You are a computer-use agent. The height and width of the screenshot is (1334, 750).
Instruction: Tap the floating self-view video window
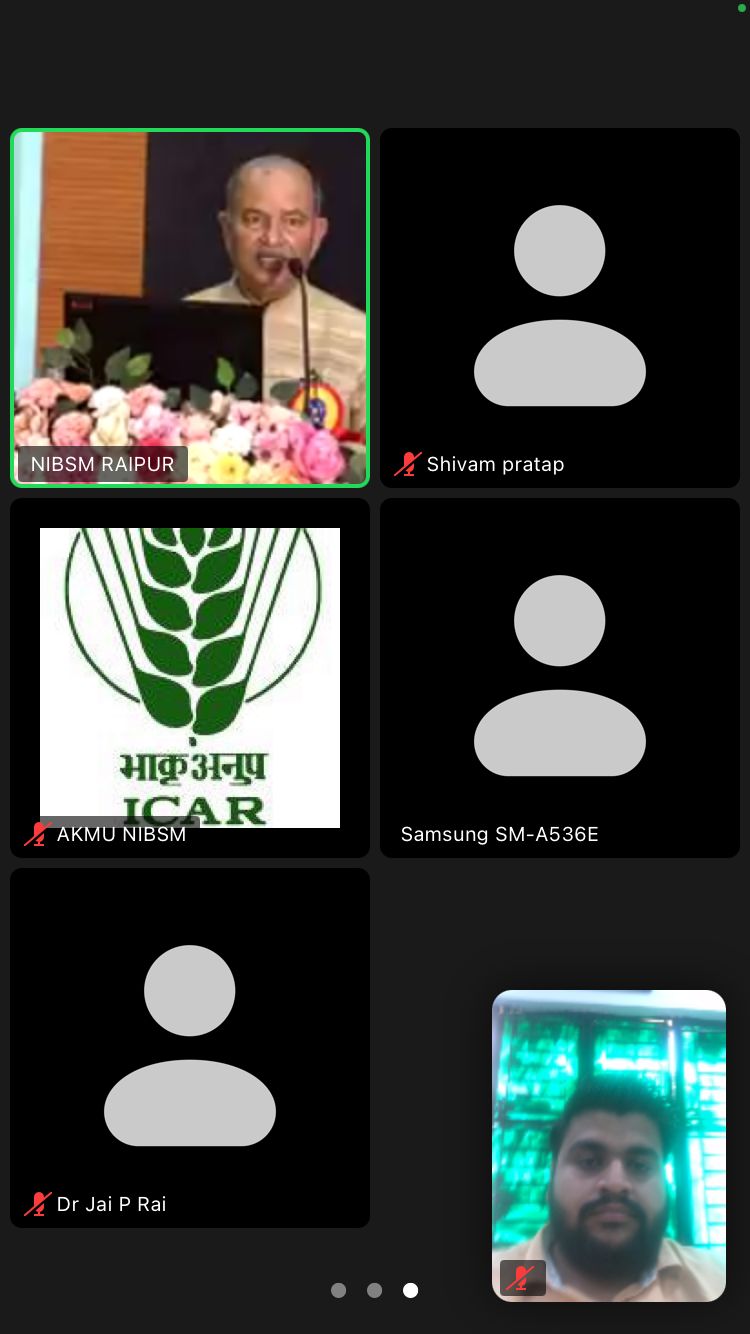tap(609, 1145)
